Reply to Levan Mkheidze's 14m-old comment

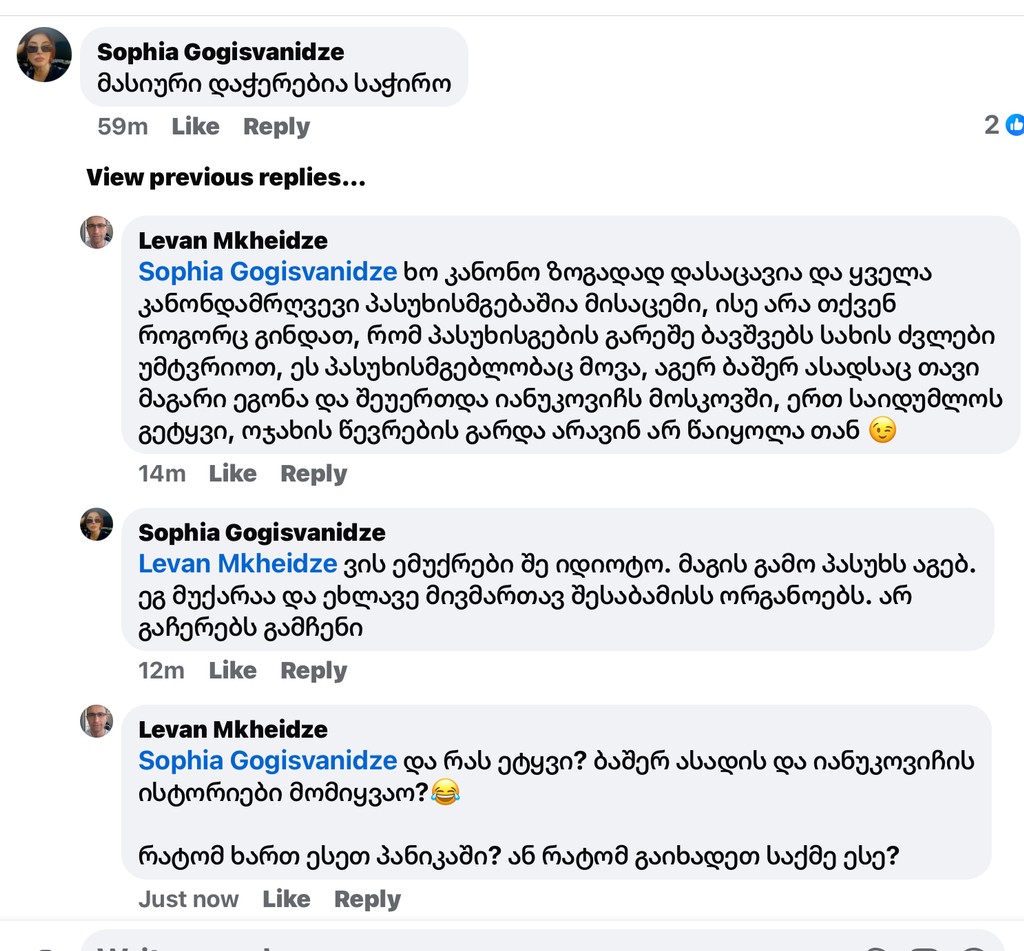tap(313, 474)
